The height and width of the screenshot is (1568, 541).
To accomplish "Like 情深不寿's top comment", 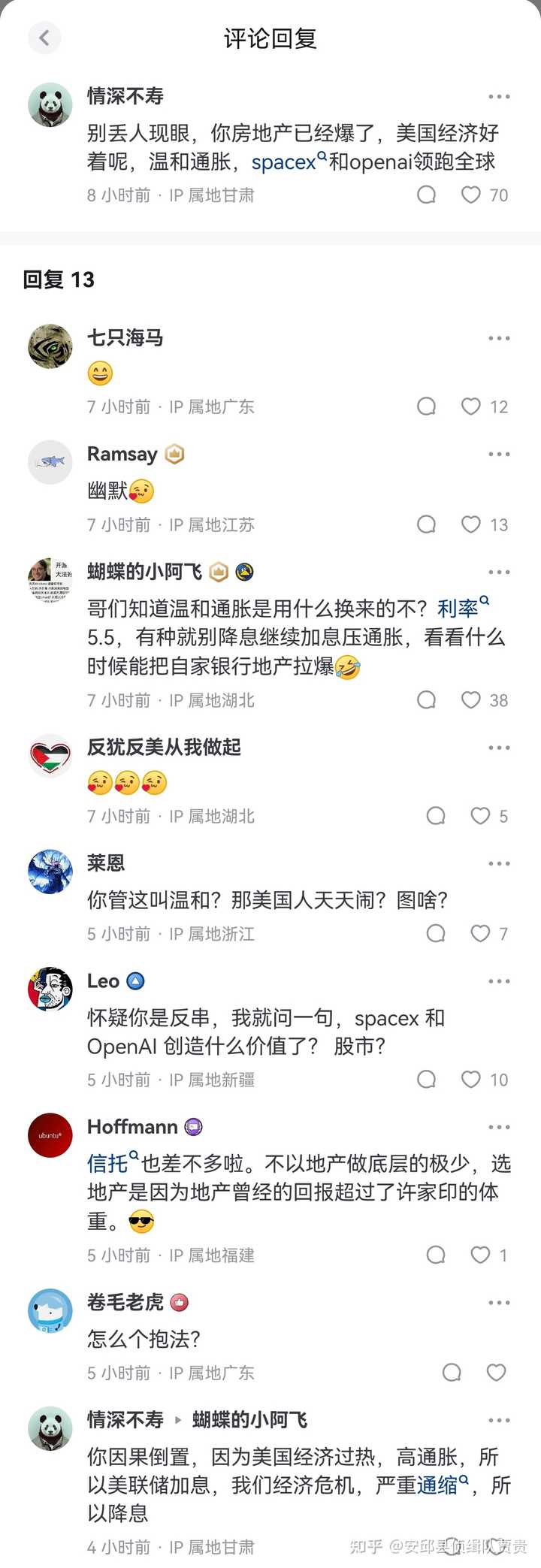I will click(471, 195).
